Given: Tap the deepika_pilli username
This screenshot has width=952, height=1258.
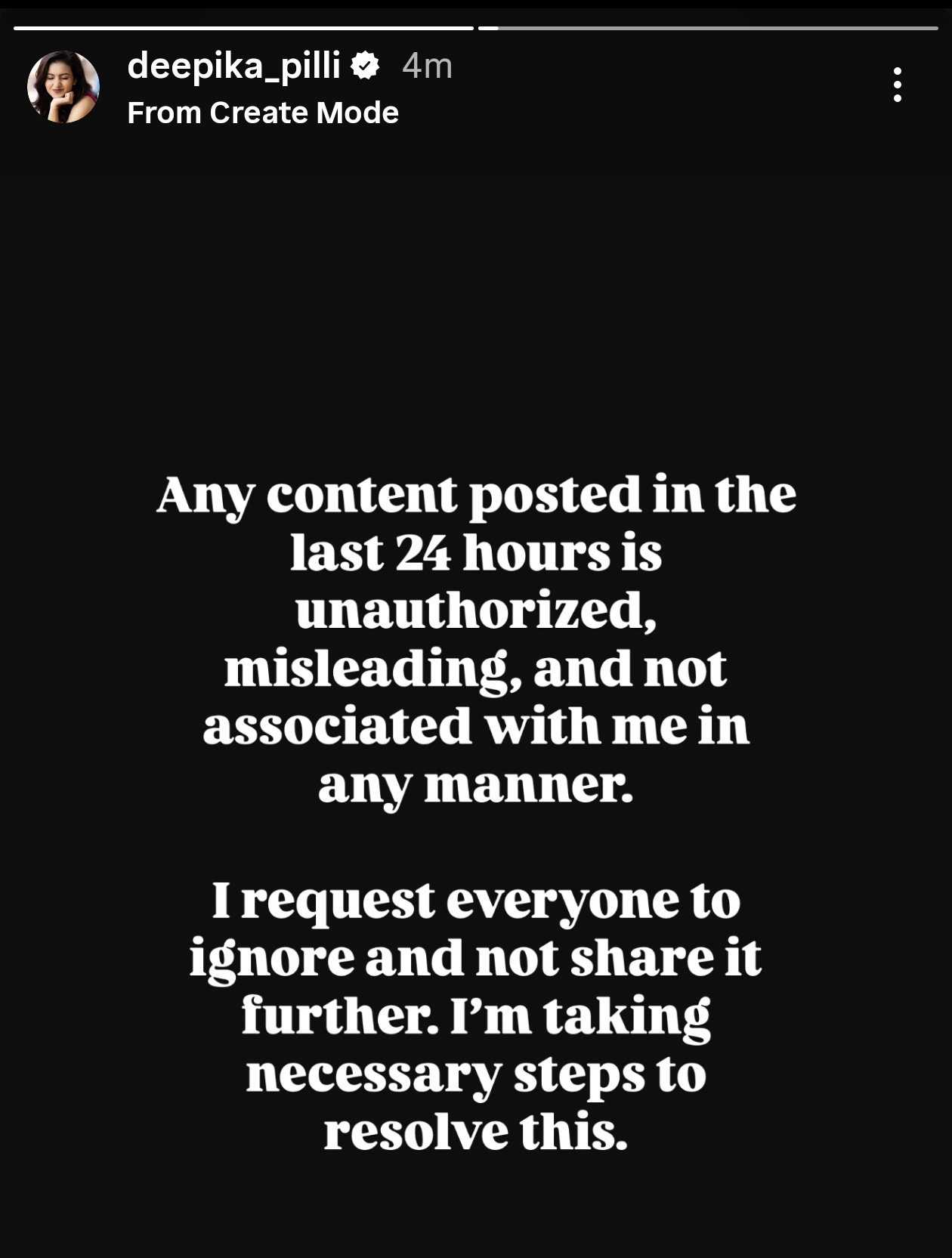Looking at the screenshot, I should [234, 66].
